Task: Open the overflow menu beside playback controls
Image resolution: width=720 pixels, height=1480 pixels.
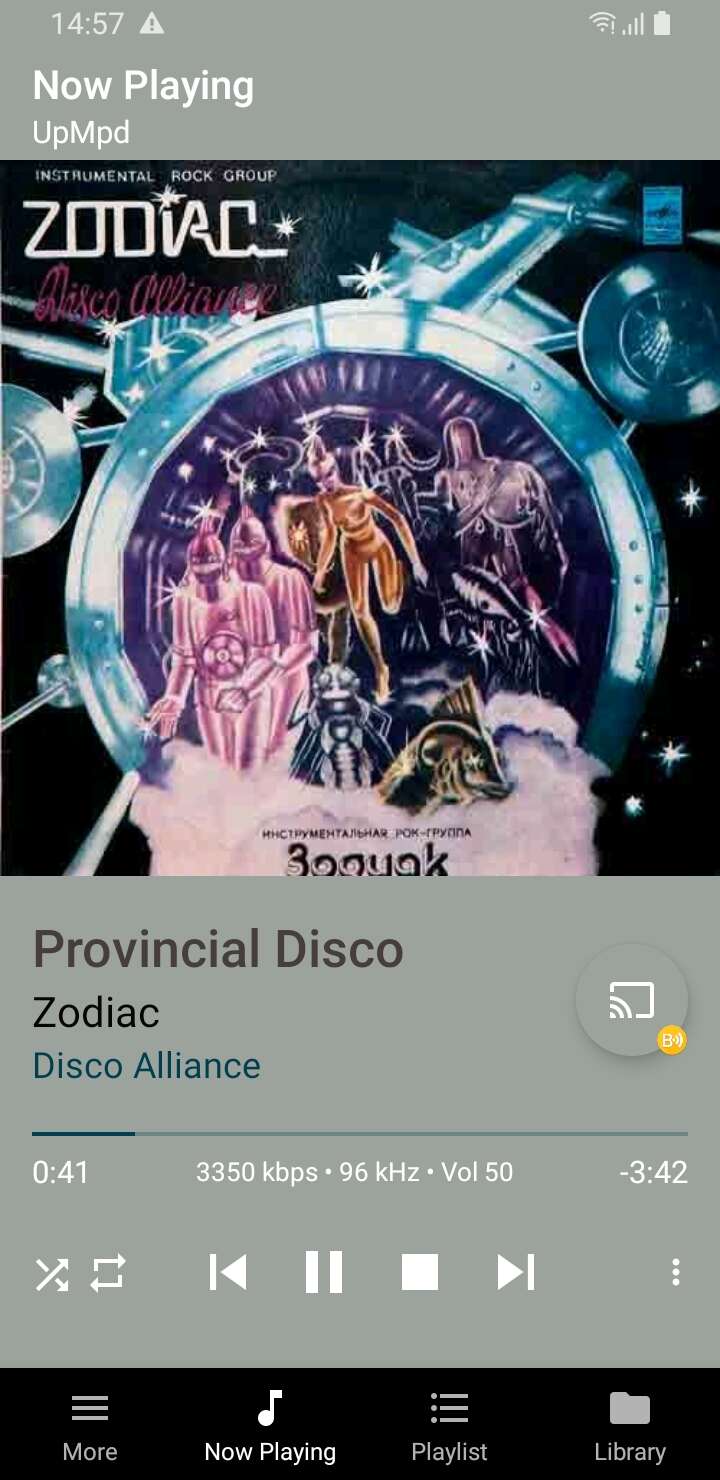Action: click(676, 1272)
